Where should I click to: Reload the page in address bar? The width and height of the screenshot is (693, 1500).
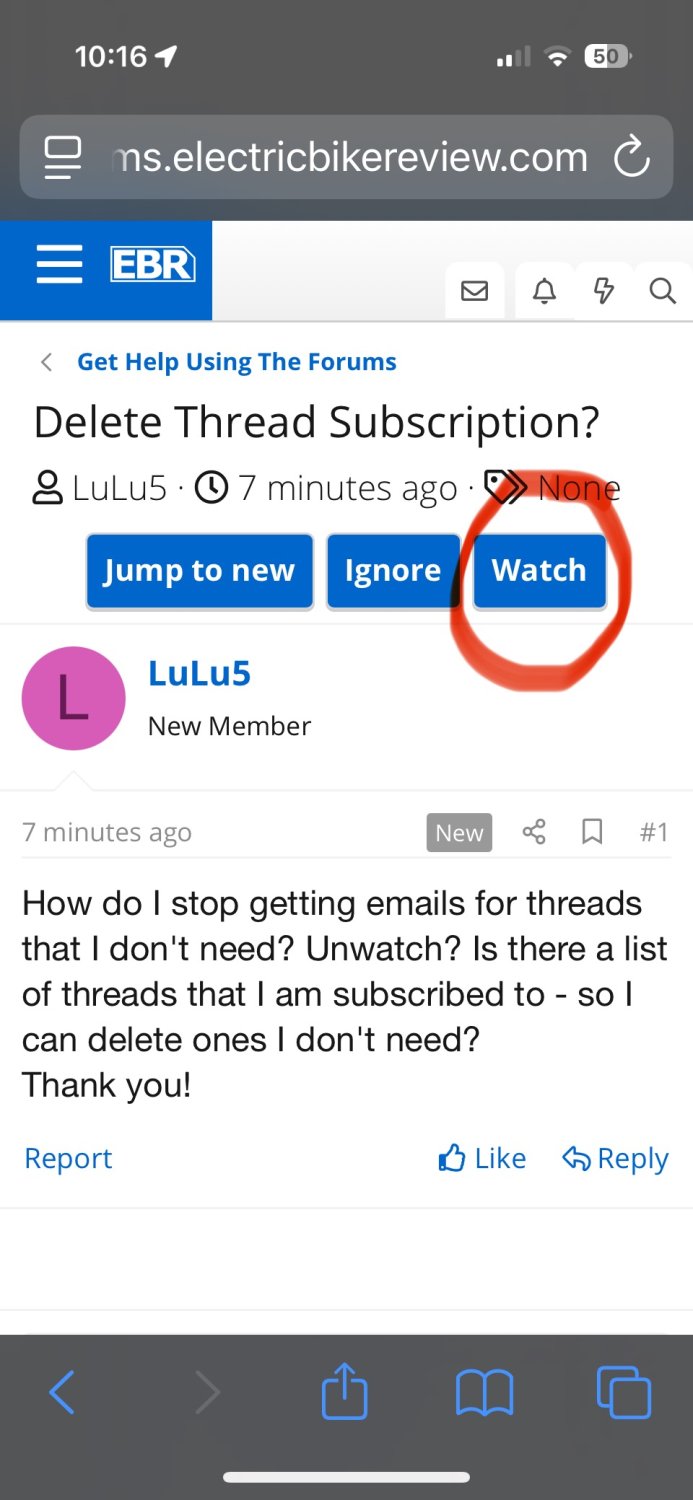tap(632, 158)
